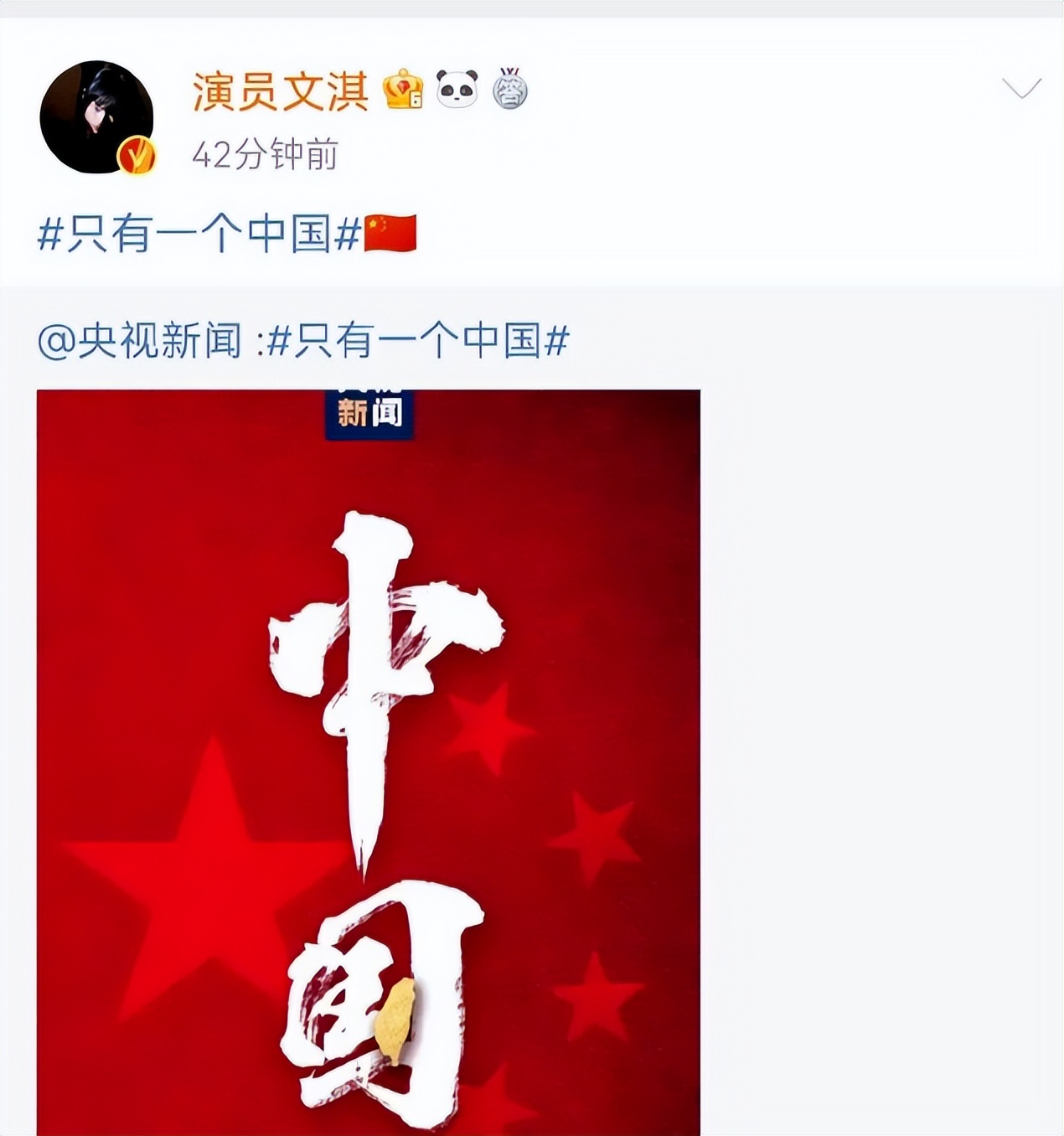The width and height of the screenshot is (1064, 1136).
Task: Open the @央视新闻 mention
Action: [138, 338]
